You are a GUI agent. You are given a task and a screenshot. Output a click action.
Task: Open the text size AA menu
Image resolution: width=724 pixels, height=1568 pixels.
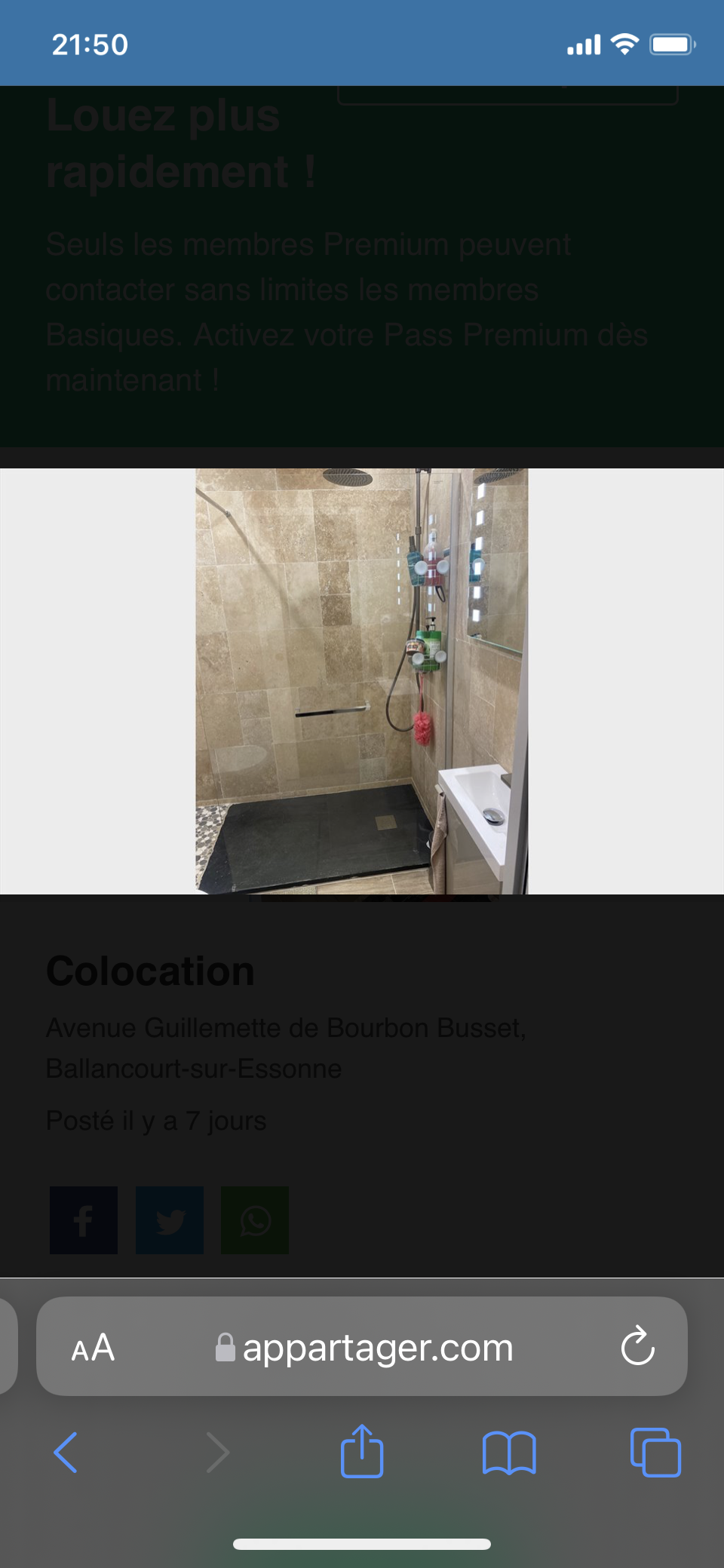coord(93,1348)
